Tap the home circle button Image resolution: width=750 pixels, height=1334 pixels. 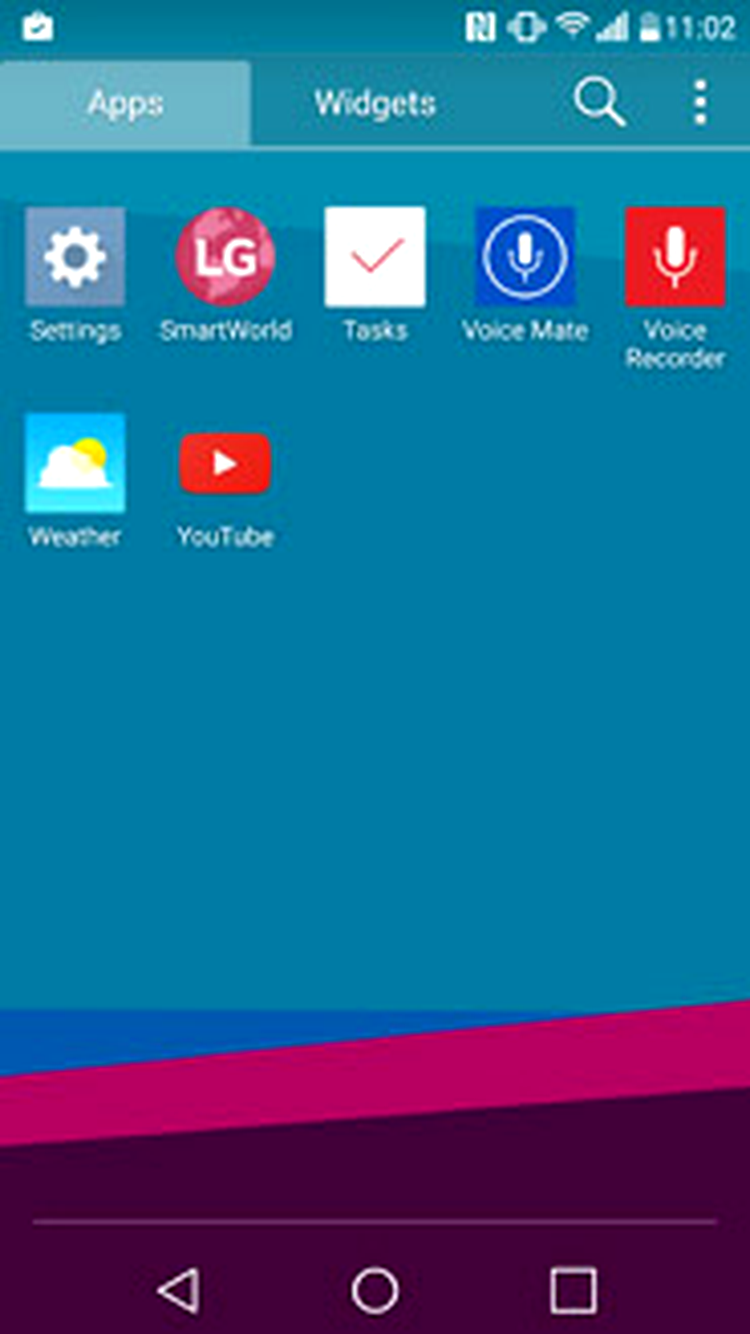click(x=375, y=1290)
